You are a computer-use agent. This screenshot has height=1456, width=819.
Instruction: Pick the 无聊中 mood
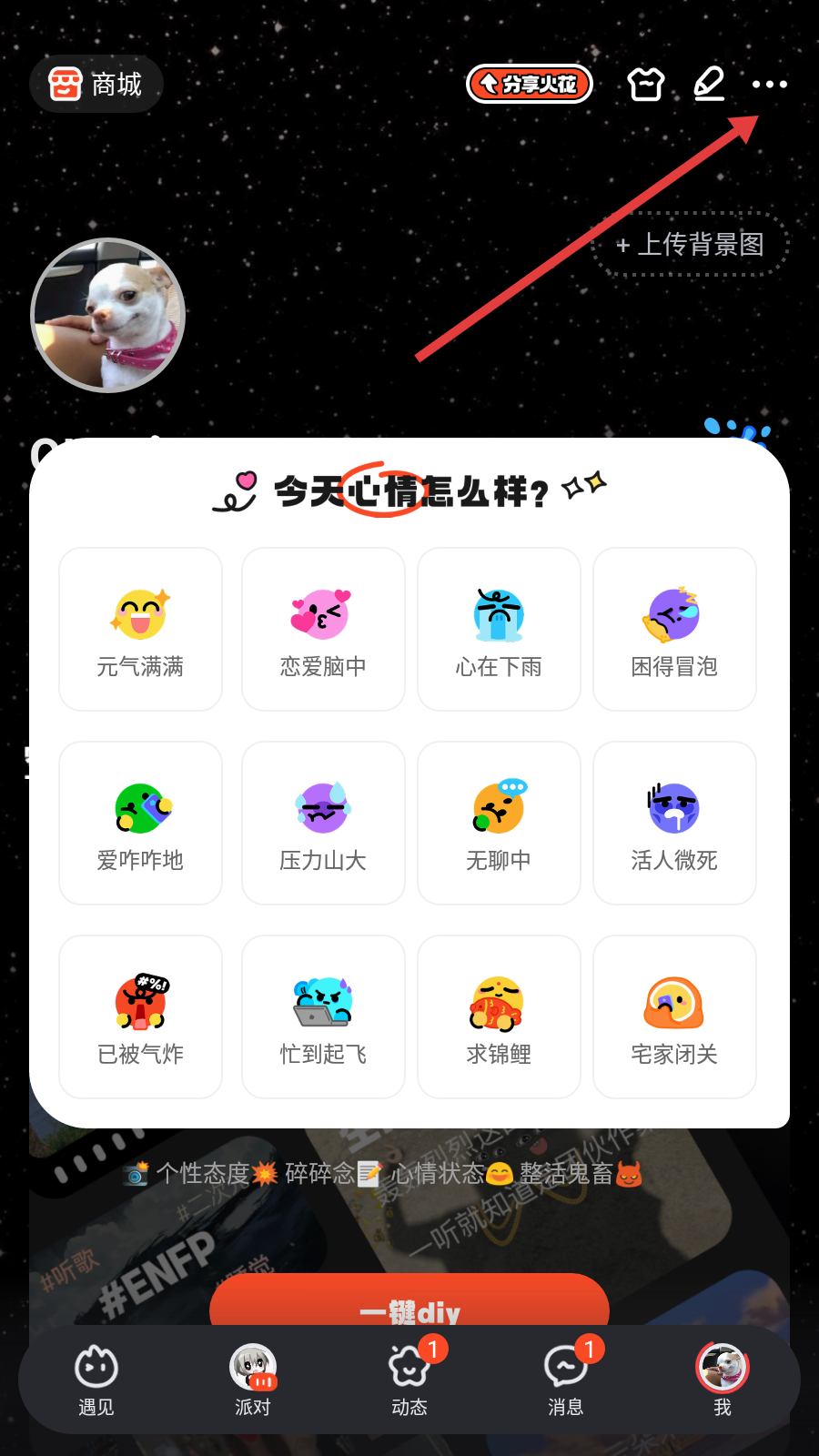point(499,824)
